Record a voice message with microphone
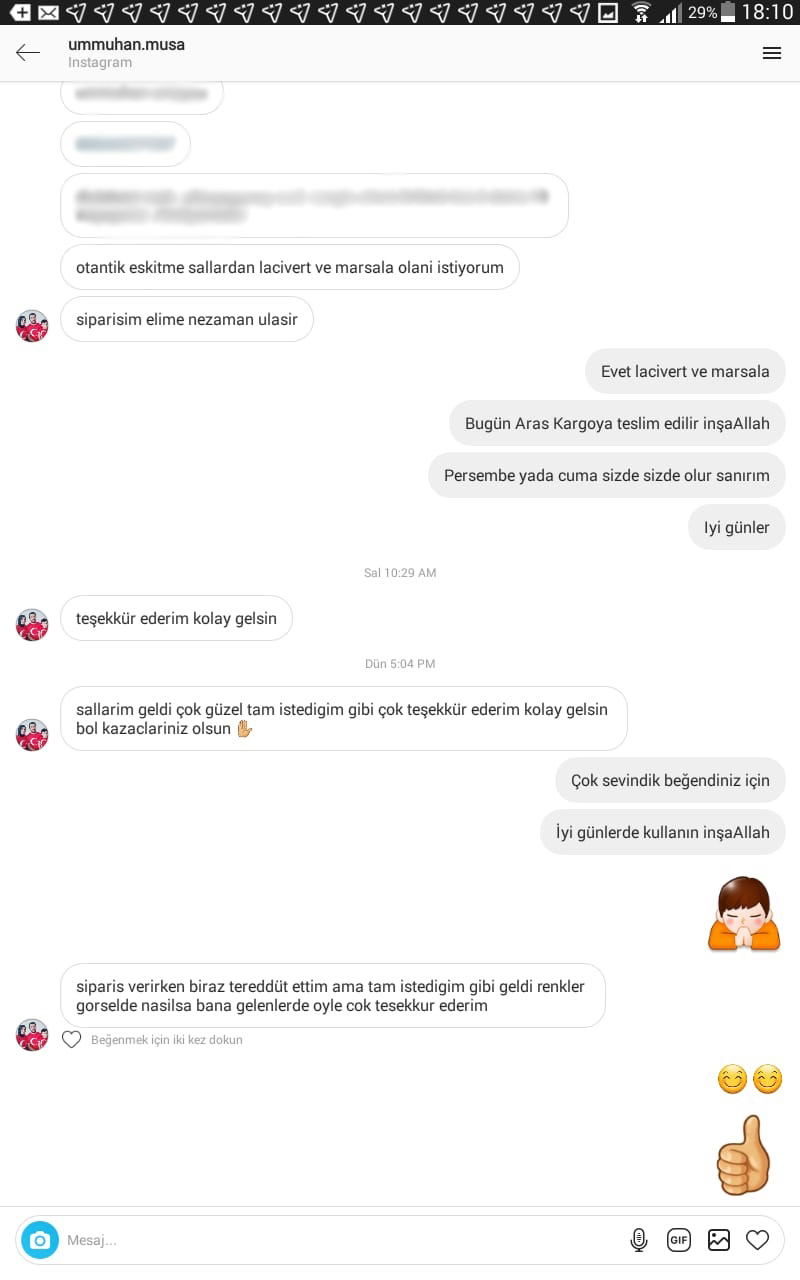Image resolution: width=800 pixels, height=1280 pixels. point(639,1240)
